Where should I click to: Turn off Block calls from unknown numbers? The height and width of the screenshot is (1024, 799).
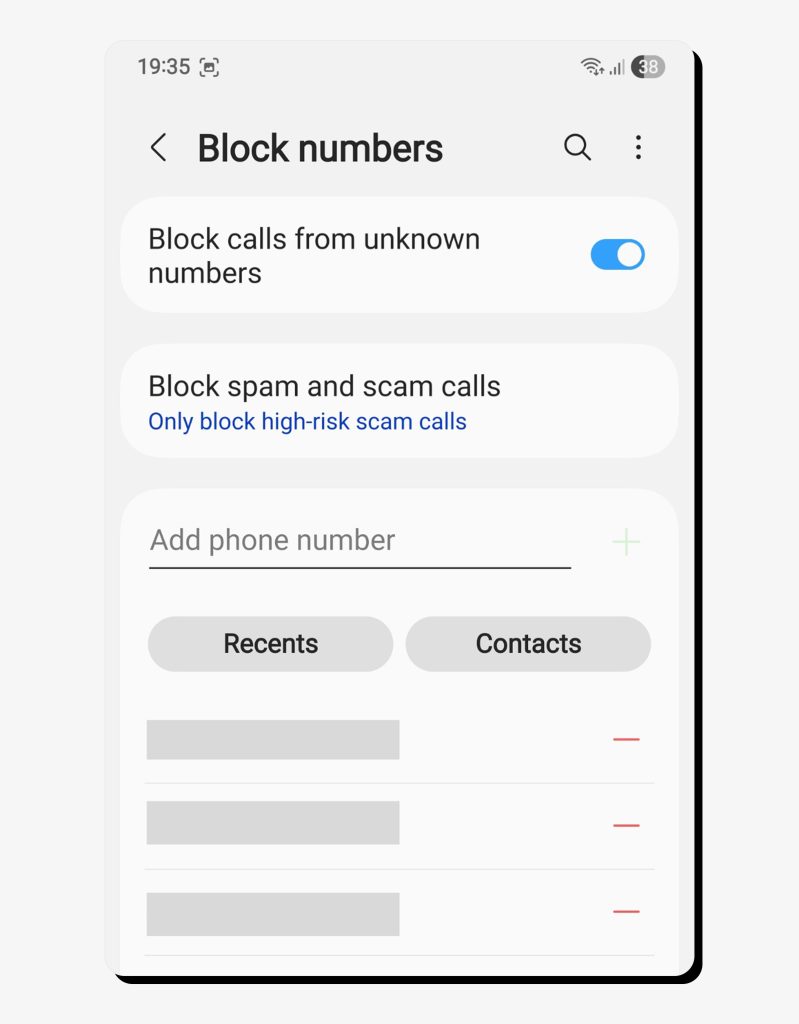pyautogui.click(x=617, y=255)
